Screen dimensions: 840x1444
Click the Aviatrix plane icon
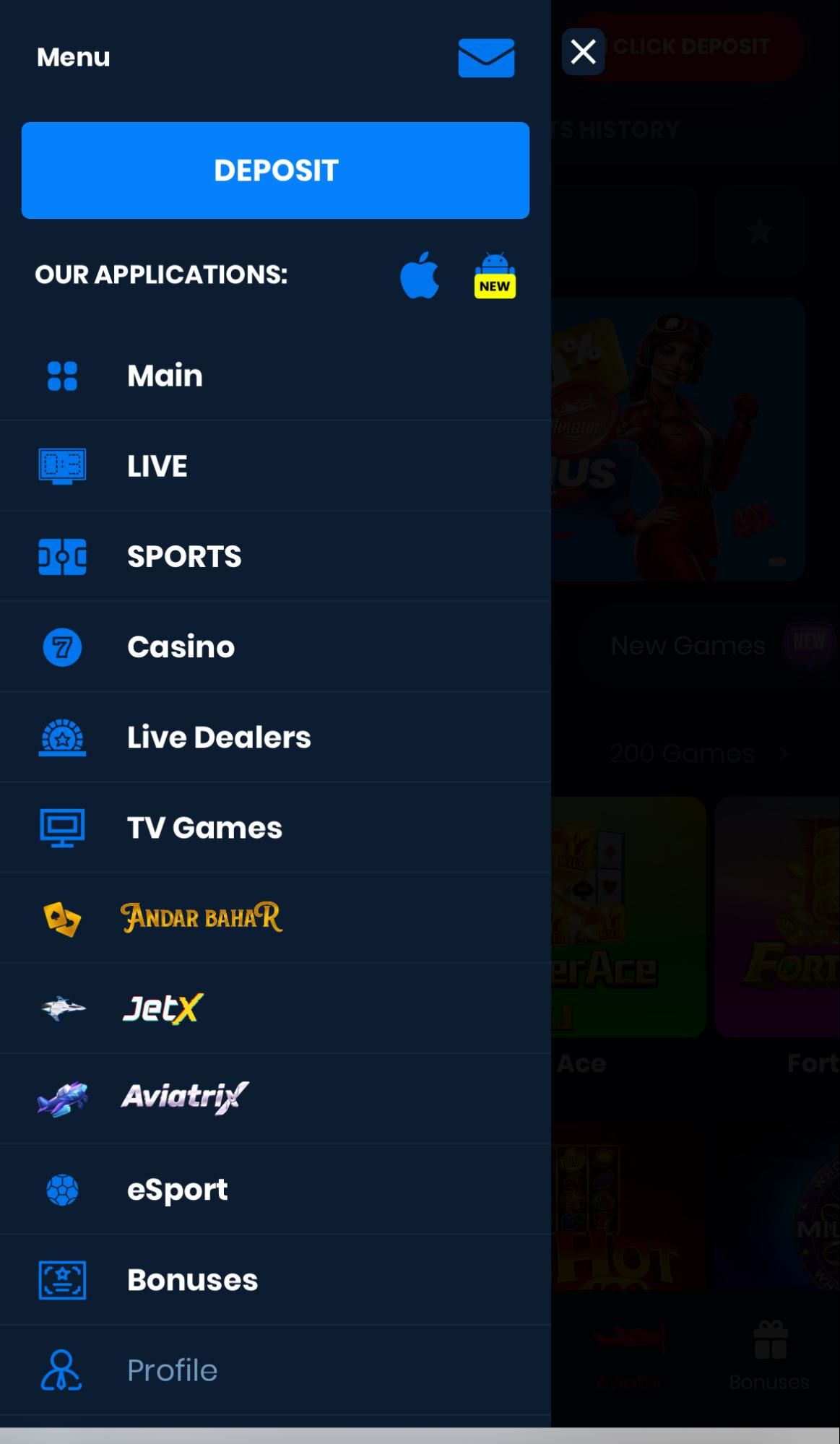pos(62,1098)
